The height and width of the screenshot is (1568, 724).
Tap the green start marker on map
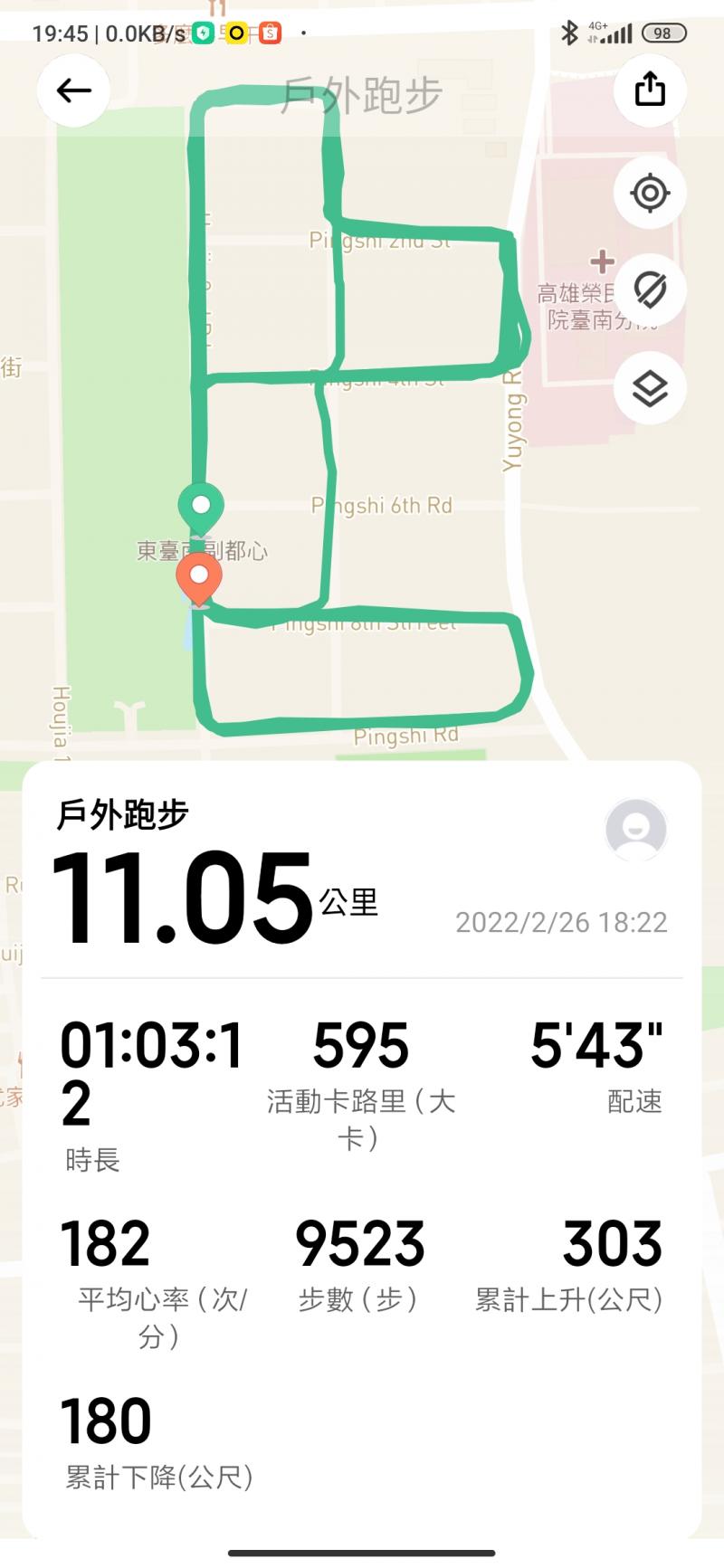201,507
